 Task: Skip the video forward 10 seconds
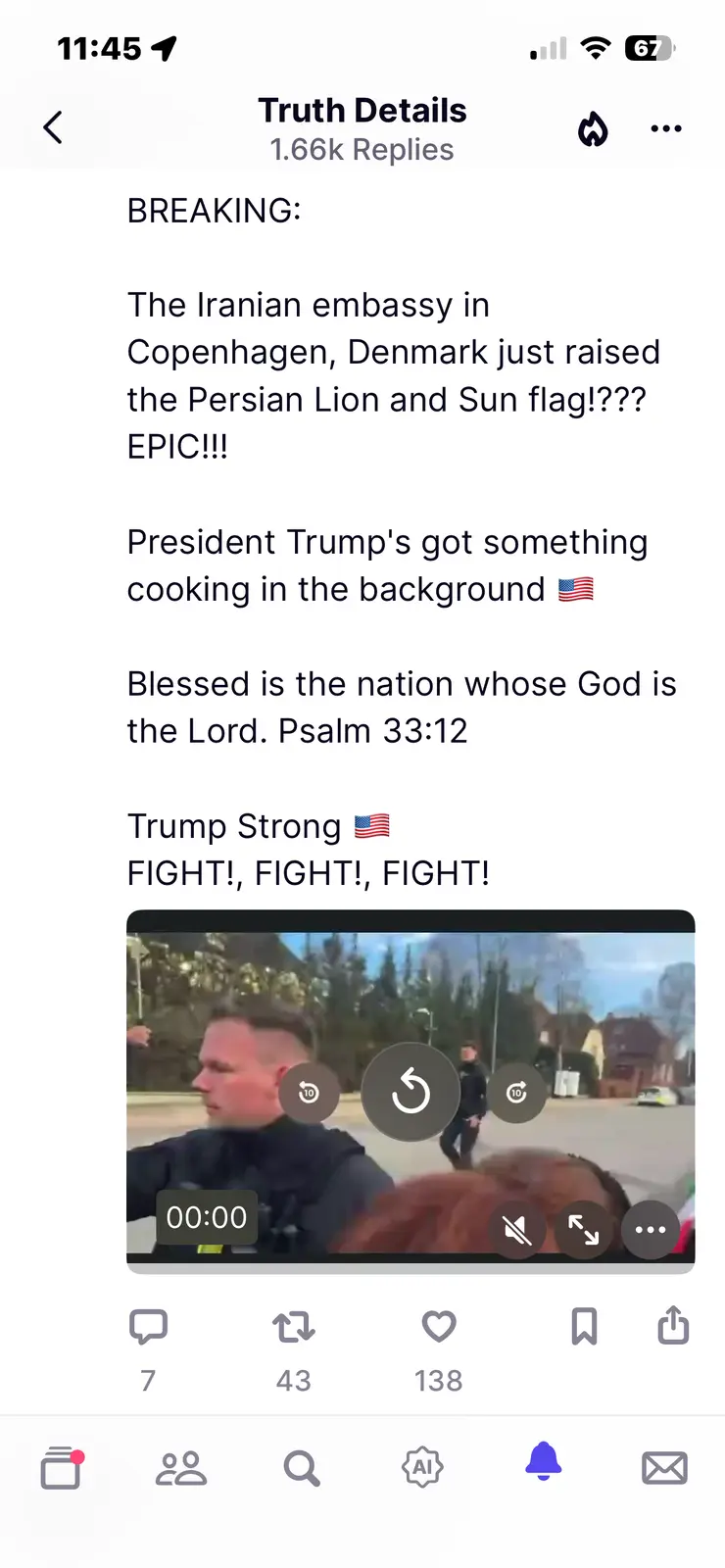pyautogui.click(x=516, y=1092)
